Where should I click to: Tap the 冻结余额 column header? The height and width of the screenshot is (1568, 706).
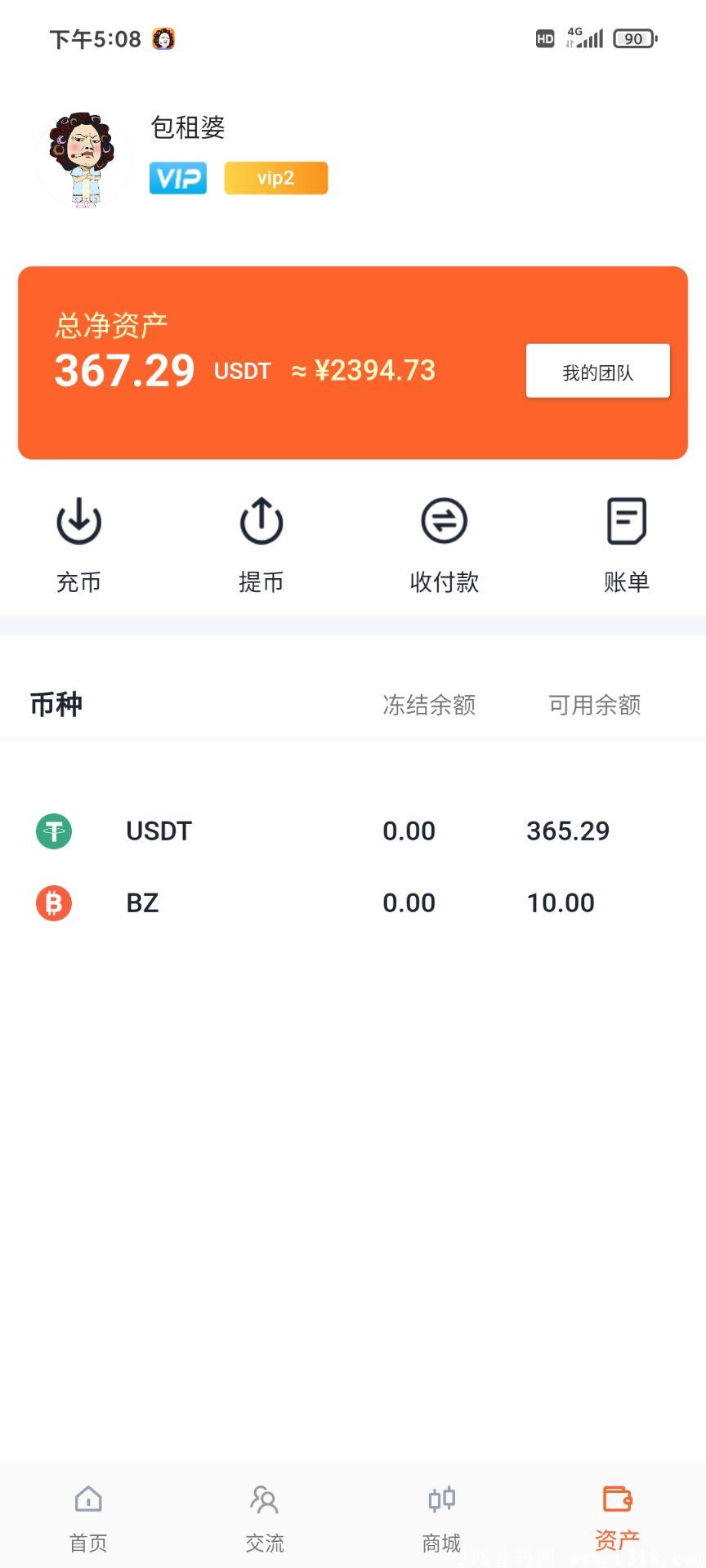[431, 704]
